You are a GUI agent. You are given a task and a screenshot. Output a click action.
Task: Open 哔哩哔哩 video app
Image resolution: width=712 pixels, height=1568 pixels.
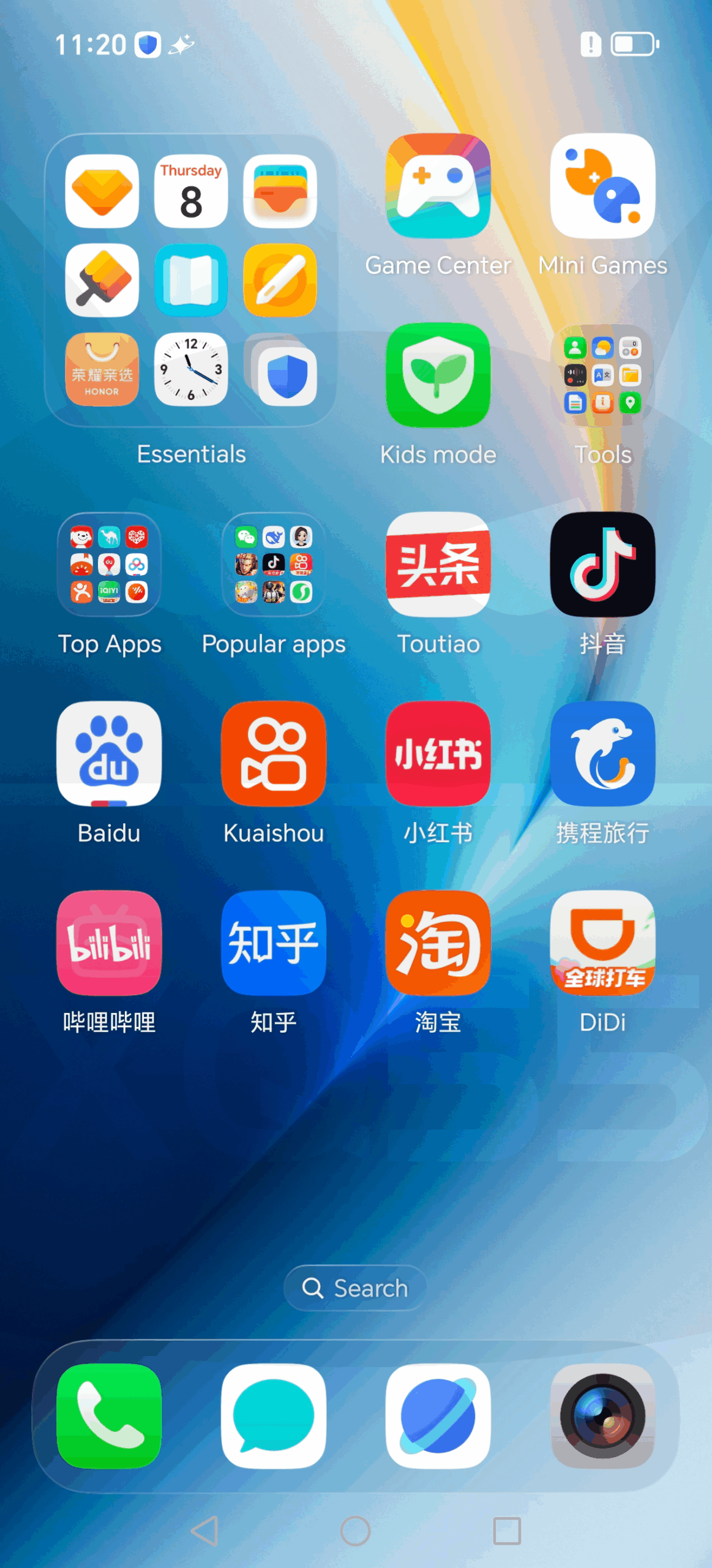(109, 943)
